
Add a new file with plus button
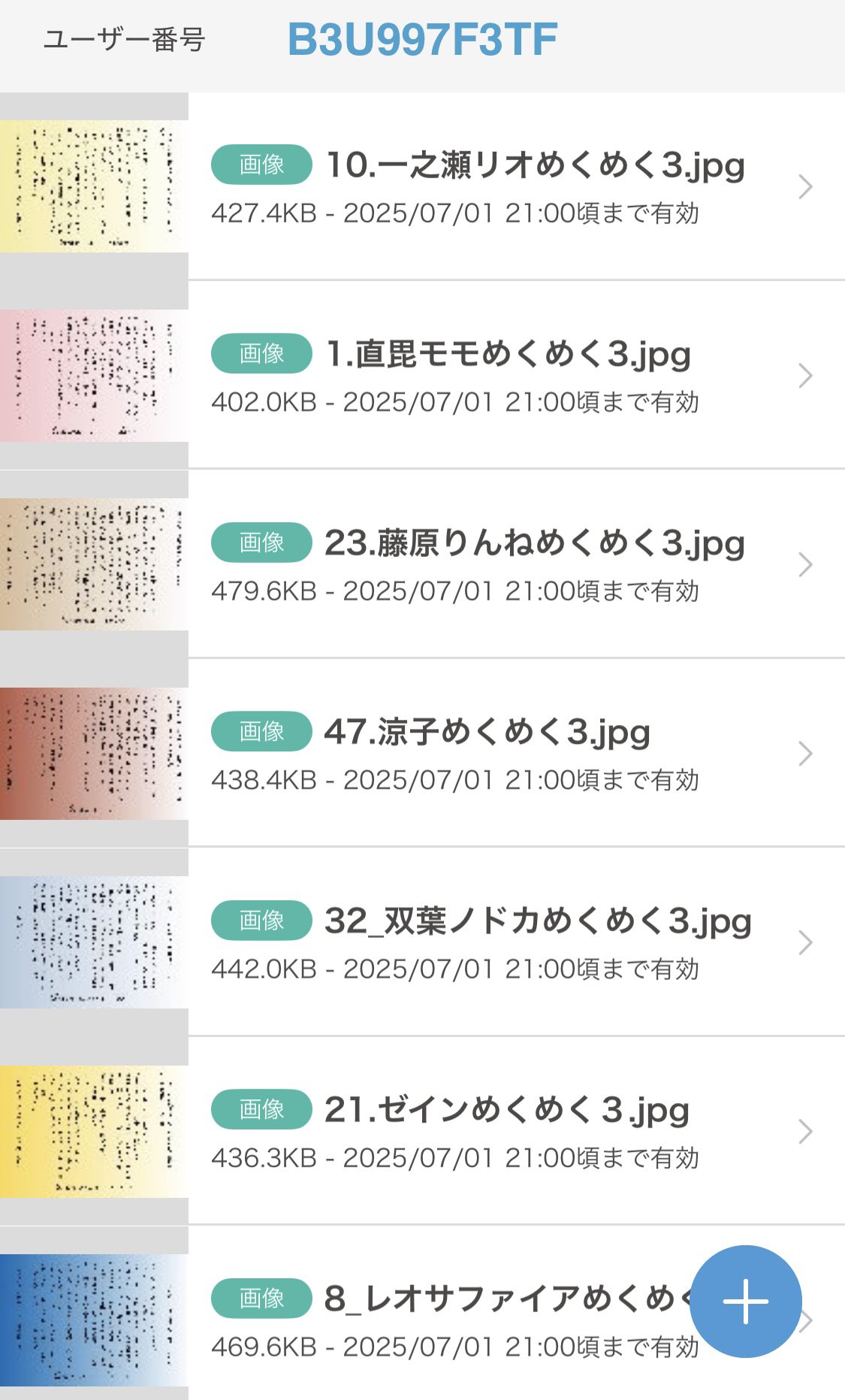click(746, 1302)
